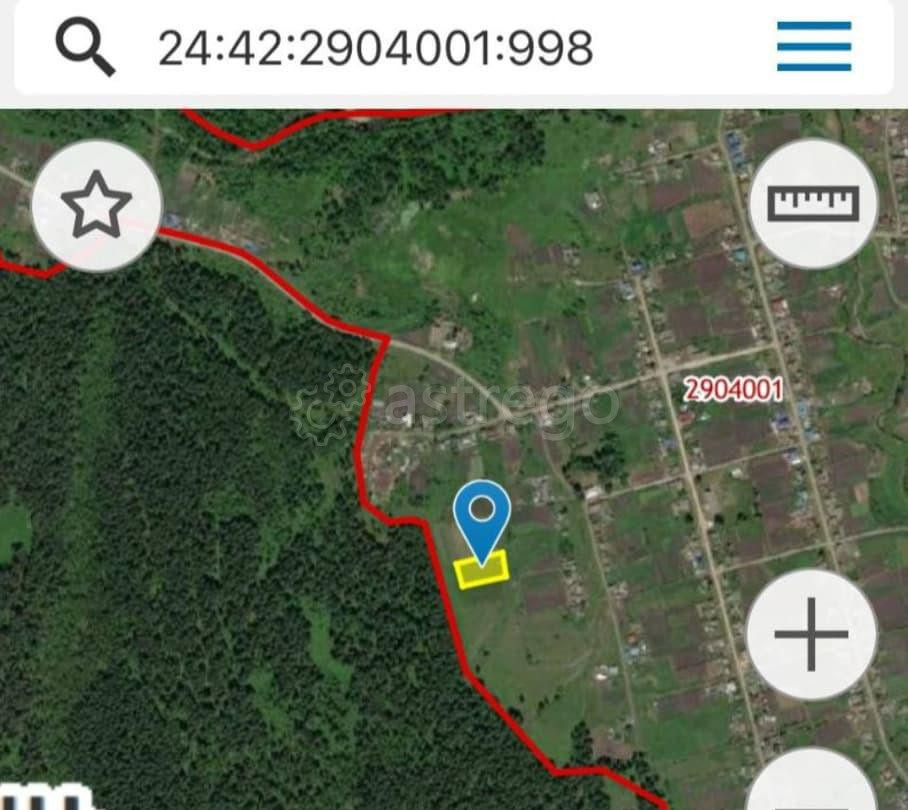Zoom in with the plus button
The image size is (908, 810).
pos(811,634)
